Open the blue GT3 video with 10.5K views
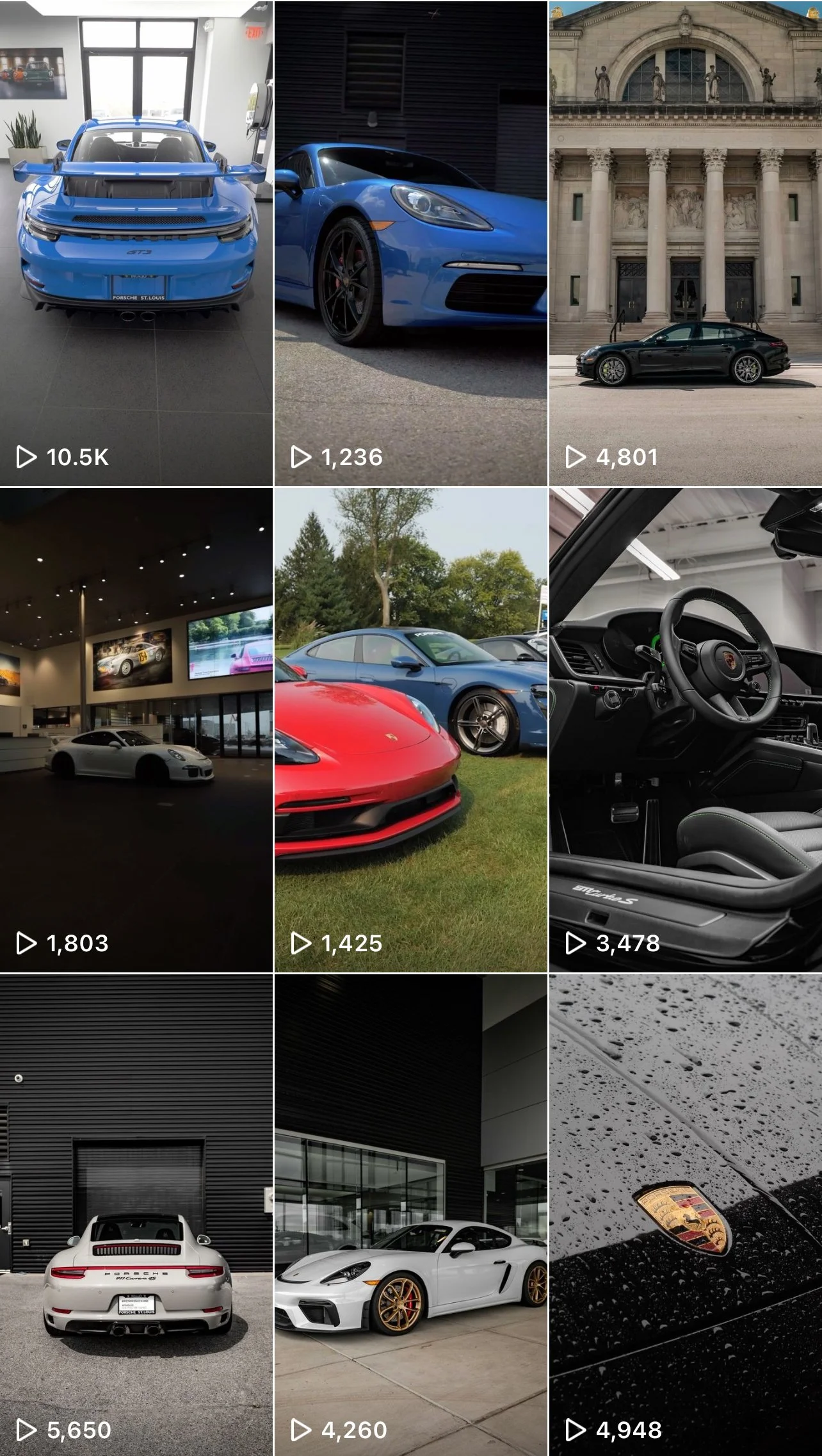The width and height of the screenshot is (822, 1456). pos(136,243)
